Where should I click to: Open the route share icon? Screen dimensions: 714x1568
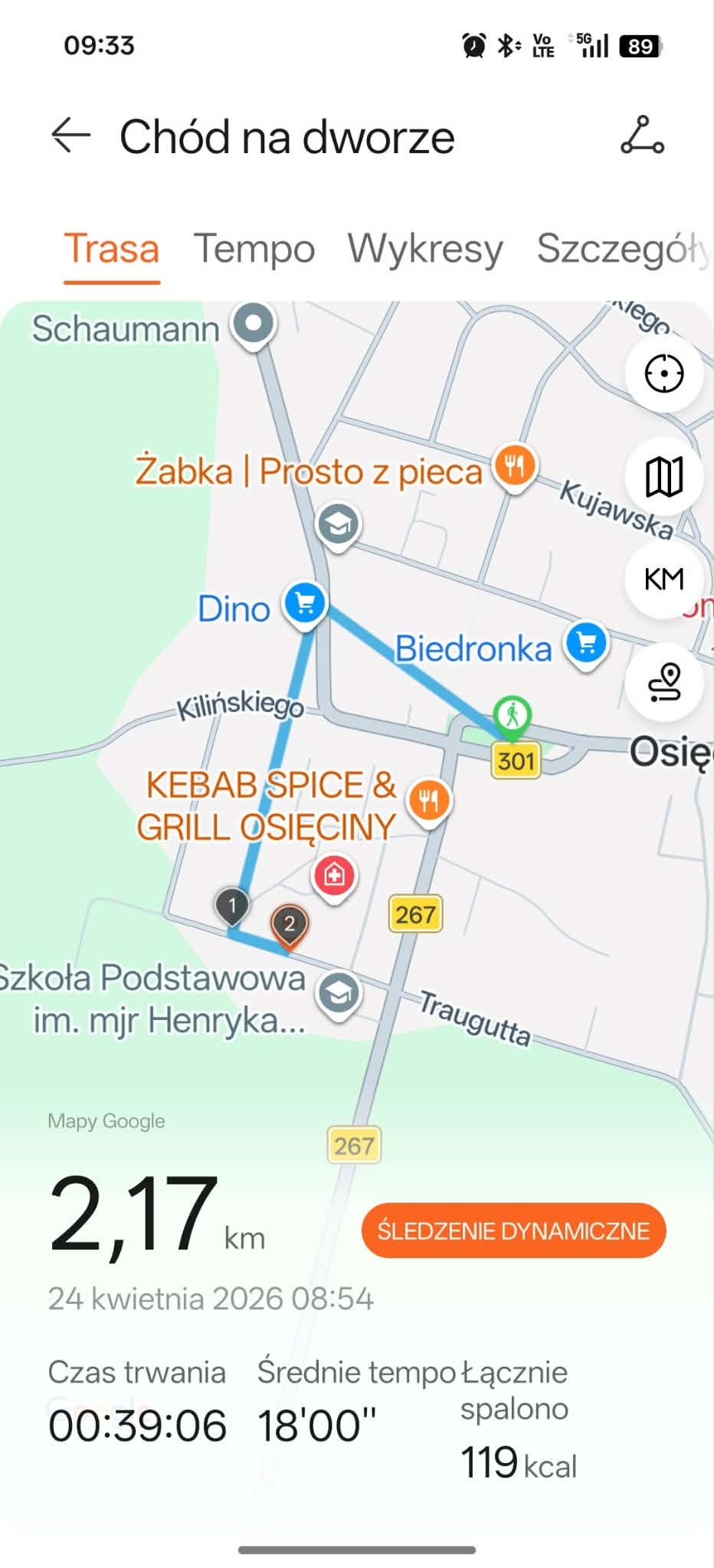[642, 136]
